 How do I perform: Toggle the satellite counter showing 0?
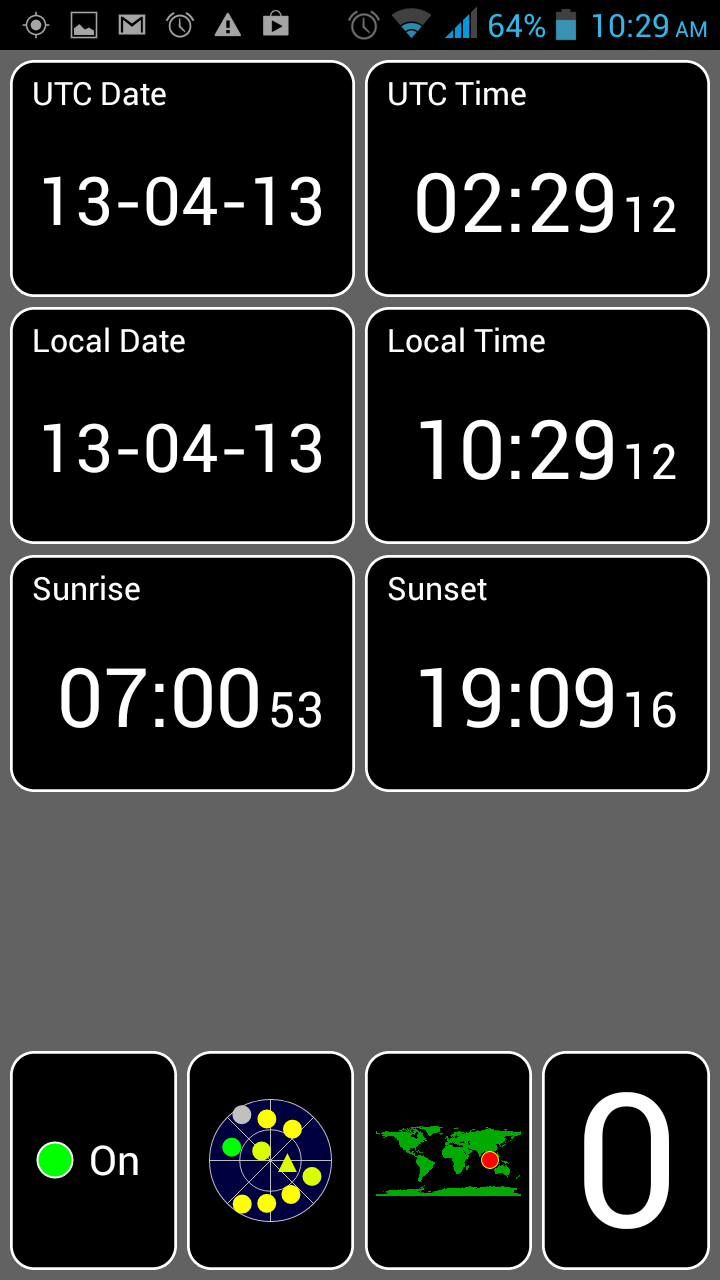626,1158
